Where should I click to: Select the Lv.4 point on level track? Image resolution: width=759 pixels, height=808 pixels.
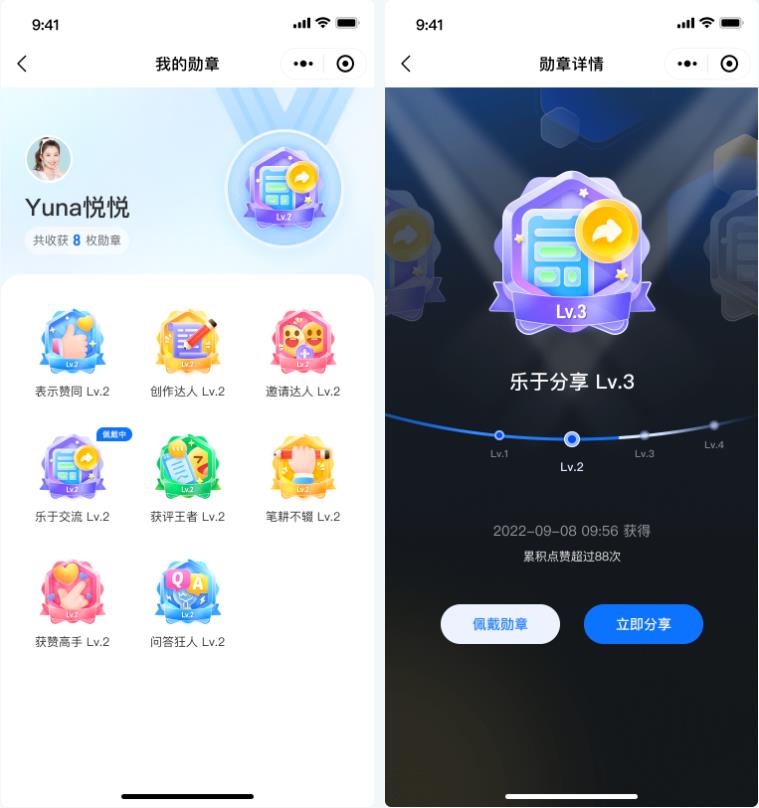coord(713,426)
